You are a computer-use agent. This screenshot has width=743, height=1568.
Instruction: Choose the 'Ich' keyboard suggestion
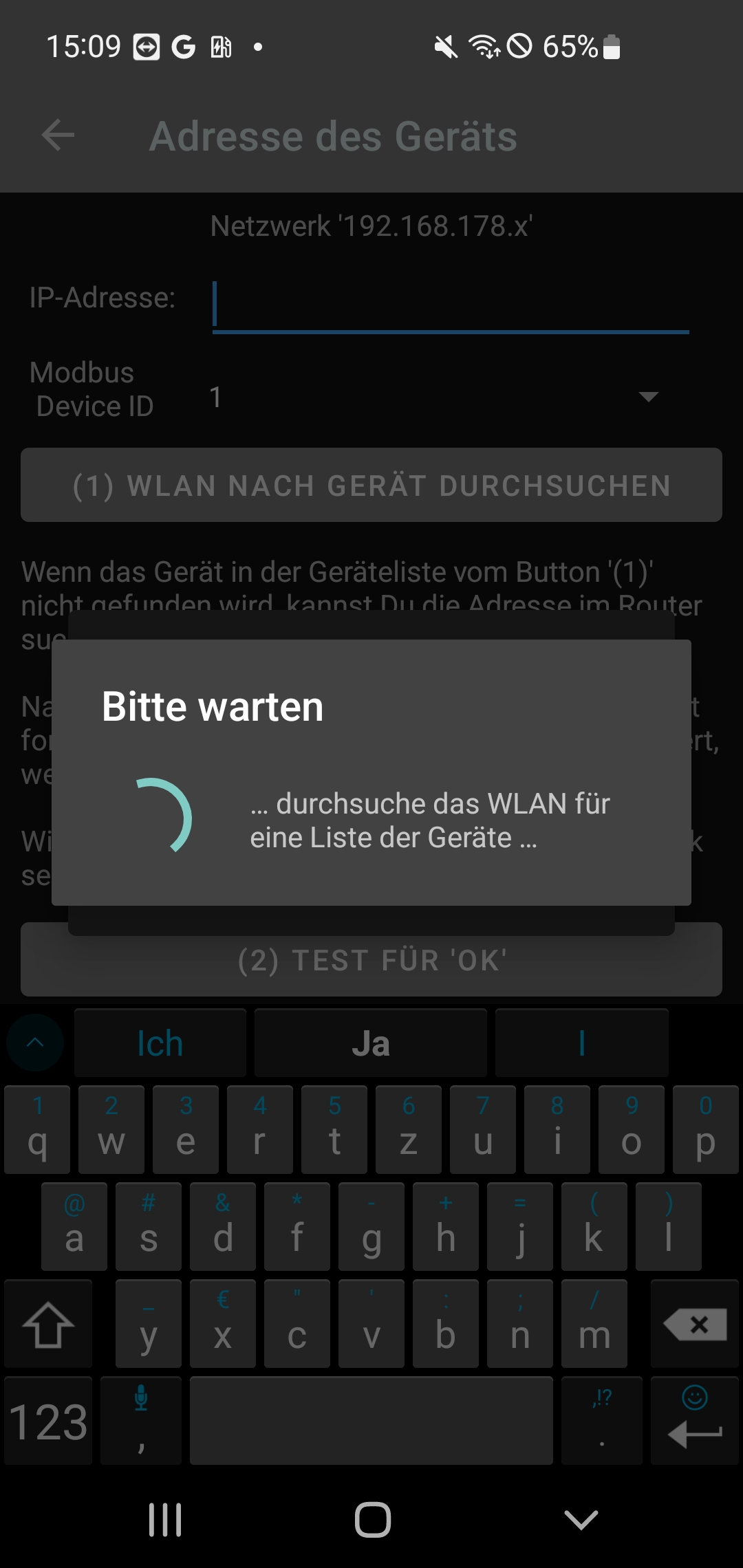160,1043
